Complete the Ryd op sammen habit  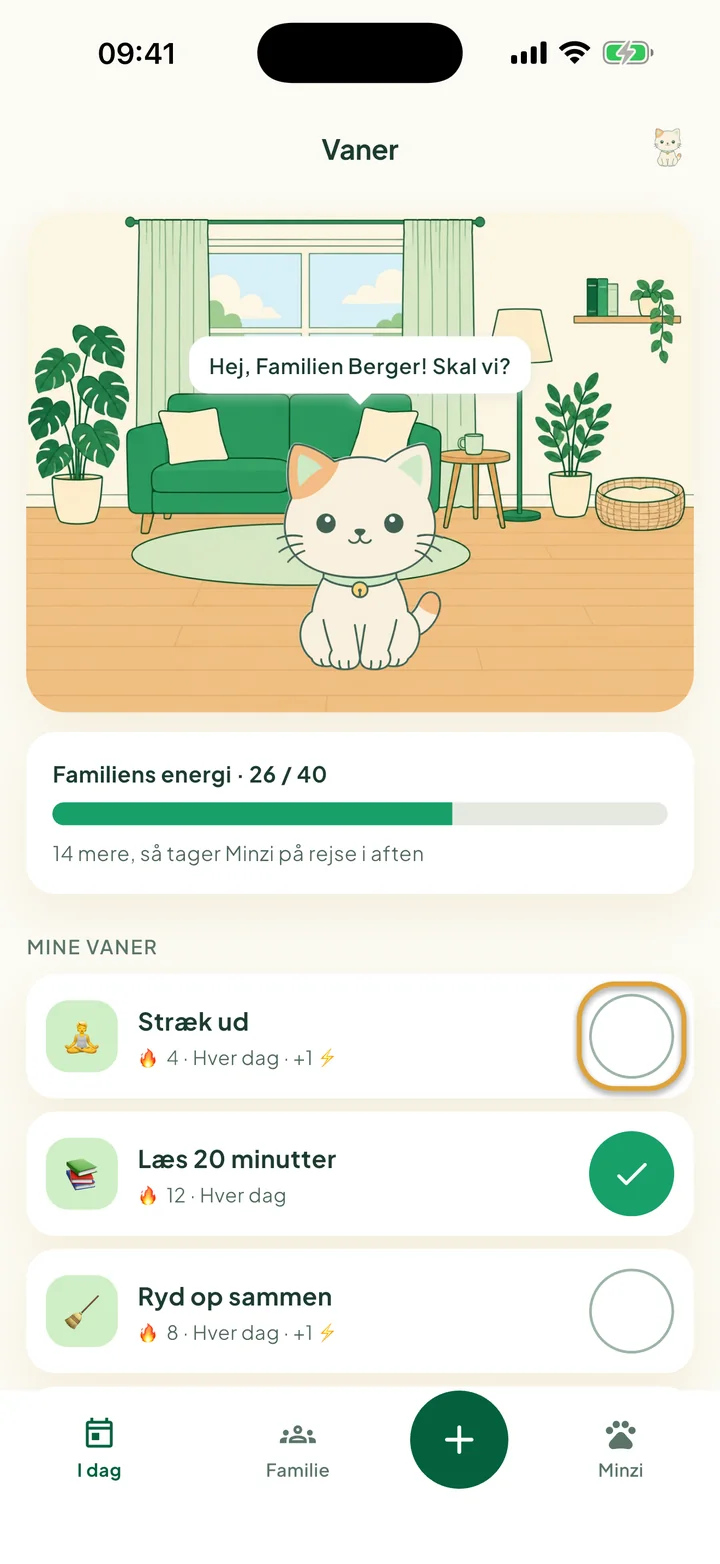pos(631,1311)
